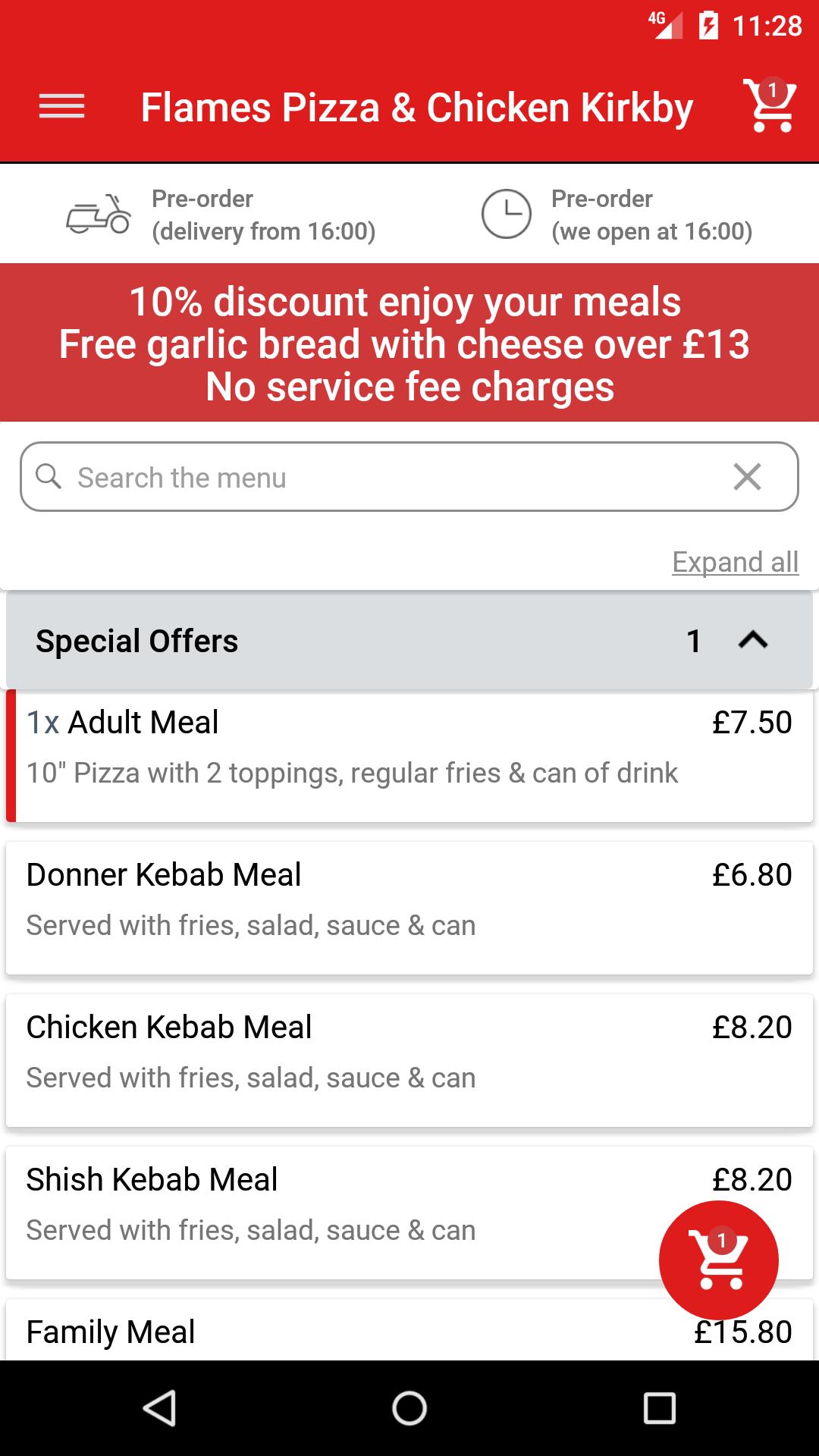The width and height of the screenshot is (819, 1456).
Task: Tap the Search the menu field
Action: [379, 478]
